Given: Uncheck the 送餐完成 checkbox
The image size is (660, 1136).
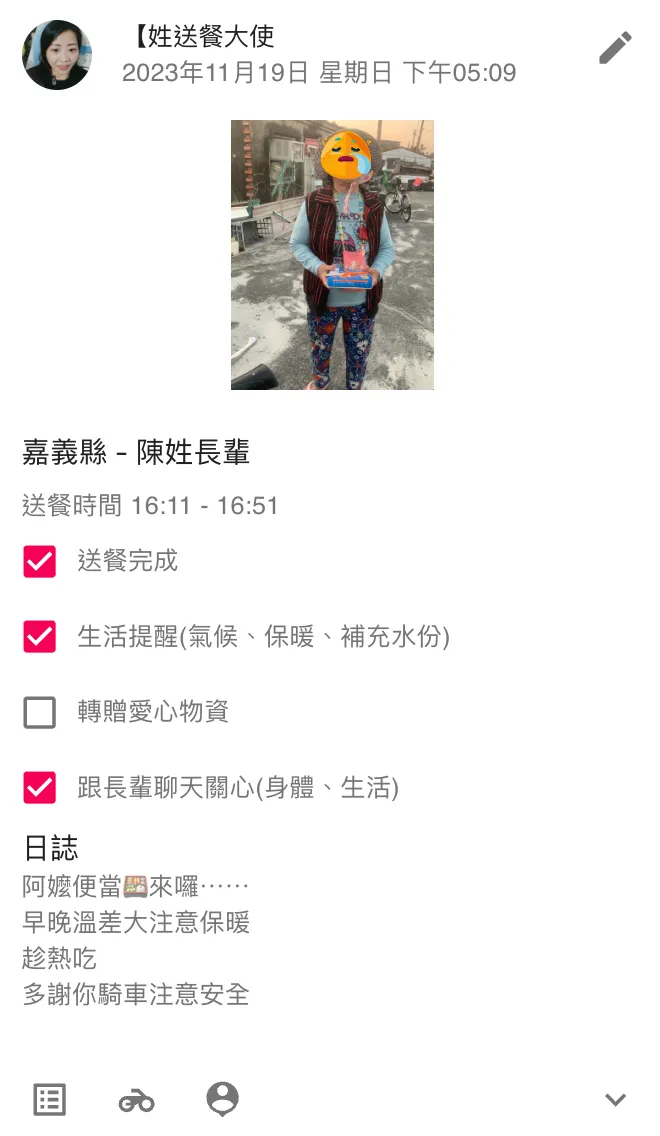Looking at the screenshot, I should tap(40, 561).
